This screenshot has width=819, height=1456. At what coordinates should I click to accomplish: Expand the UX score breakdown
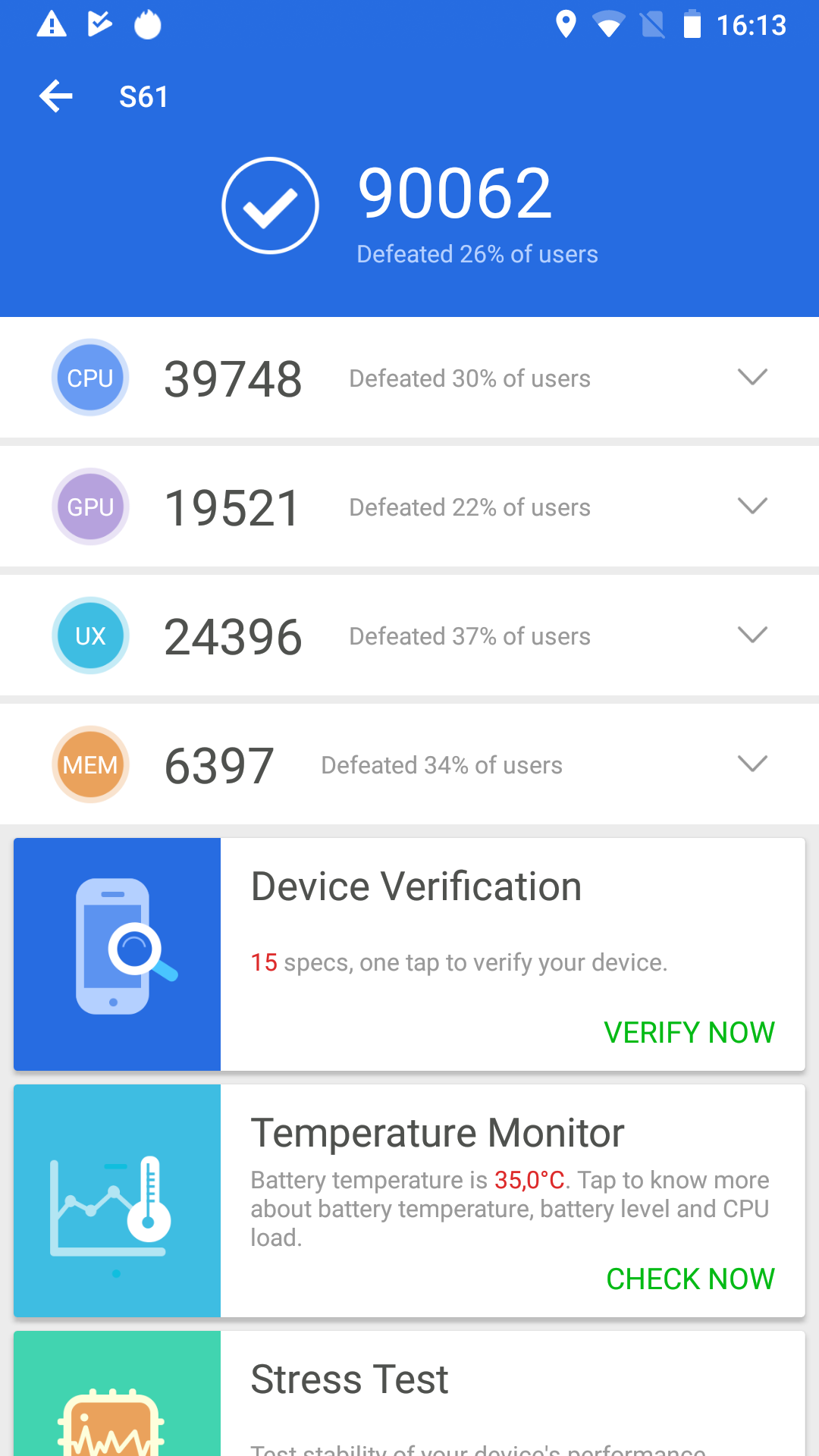coord(752,635)
